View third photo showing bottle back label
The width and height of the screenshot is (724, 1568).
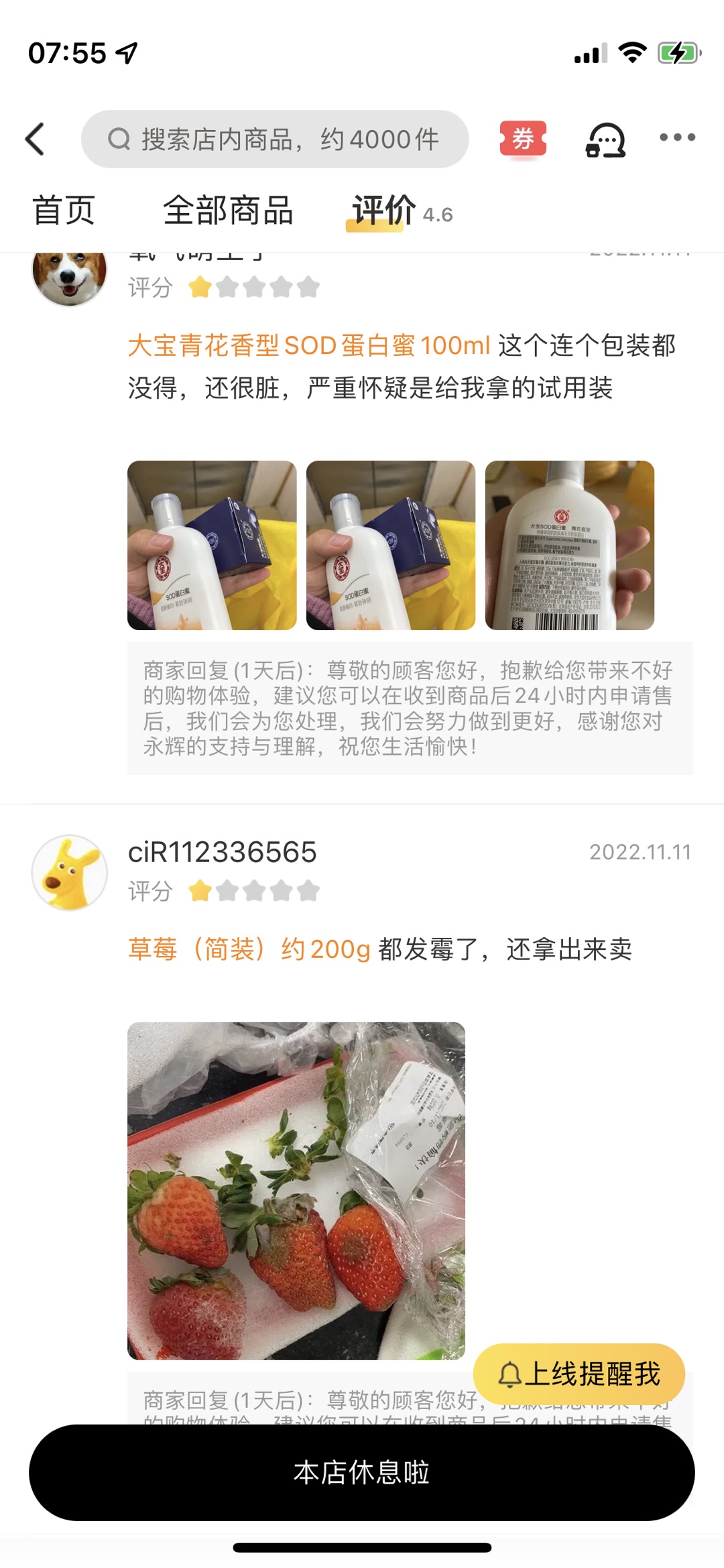coord(570,545)
